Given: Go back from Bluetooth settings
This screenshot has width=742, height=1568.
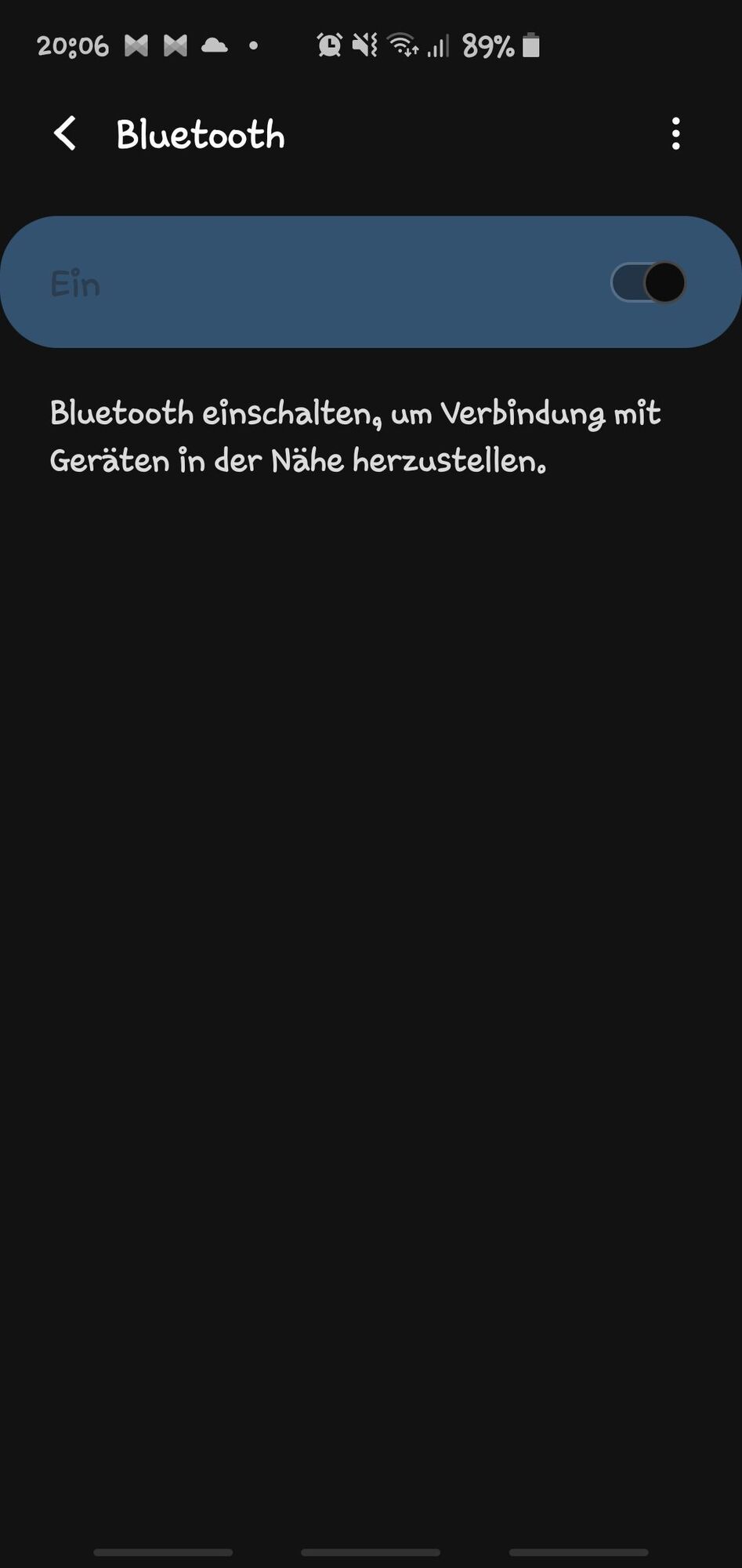Looking at the screenshot, I should click(65, 134).
